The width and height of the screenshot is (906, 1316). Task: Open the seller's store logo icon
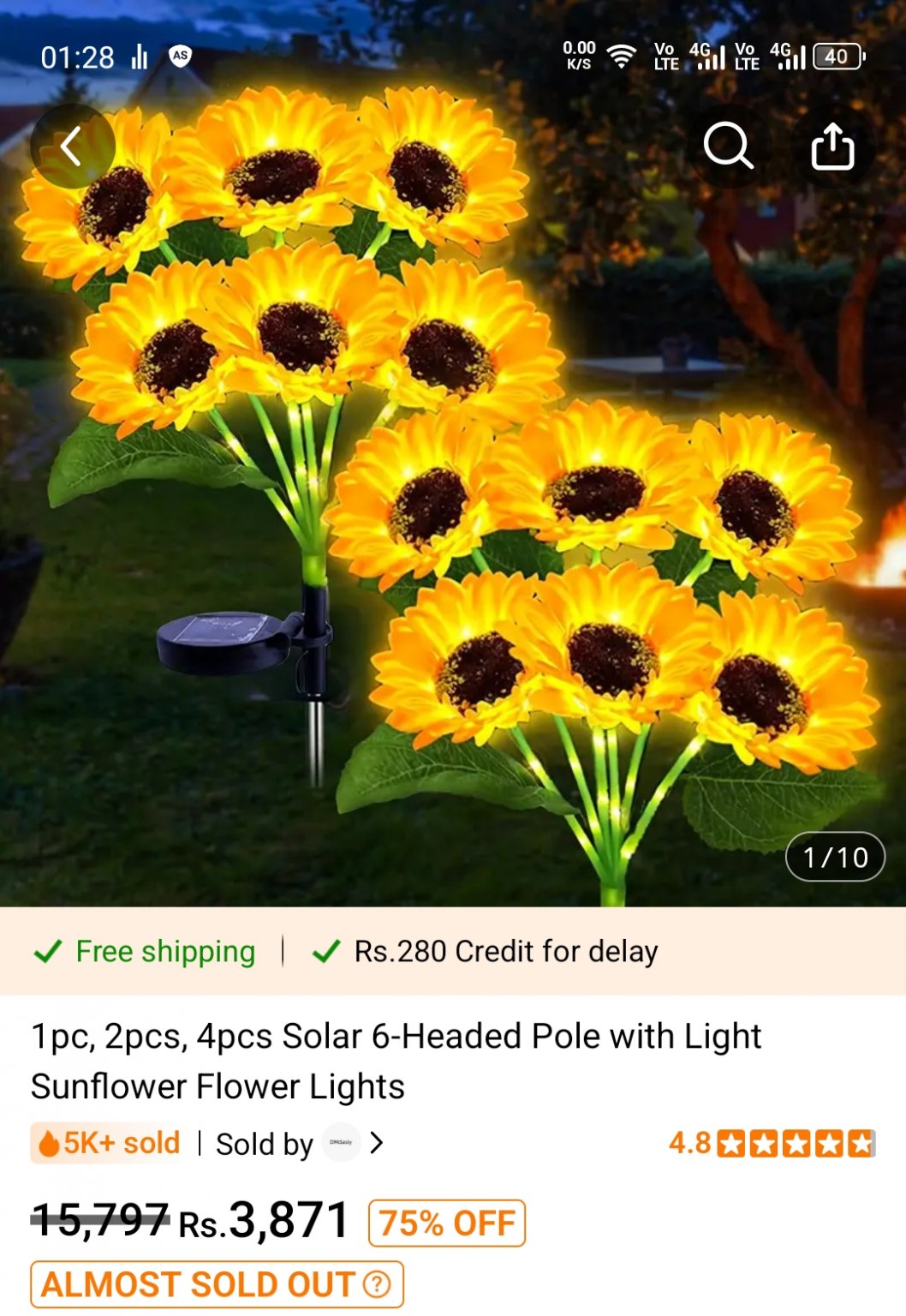coord(342,1143)
